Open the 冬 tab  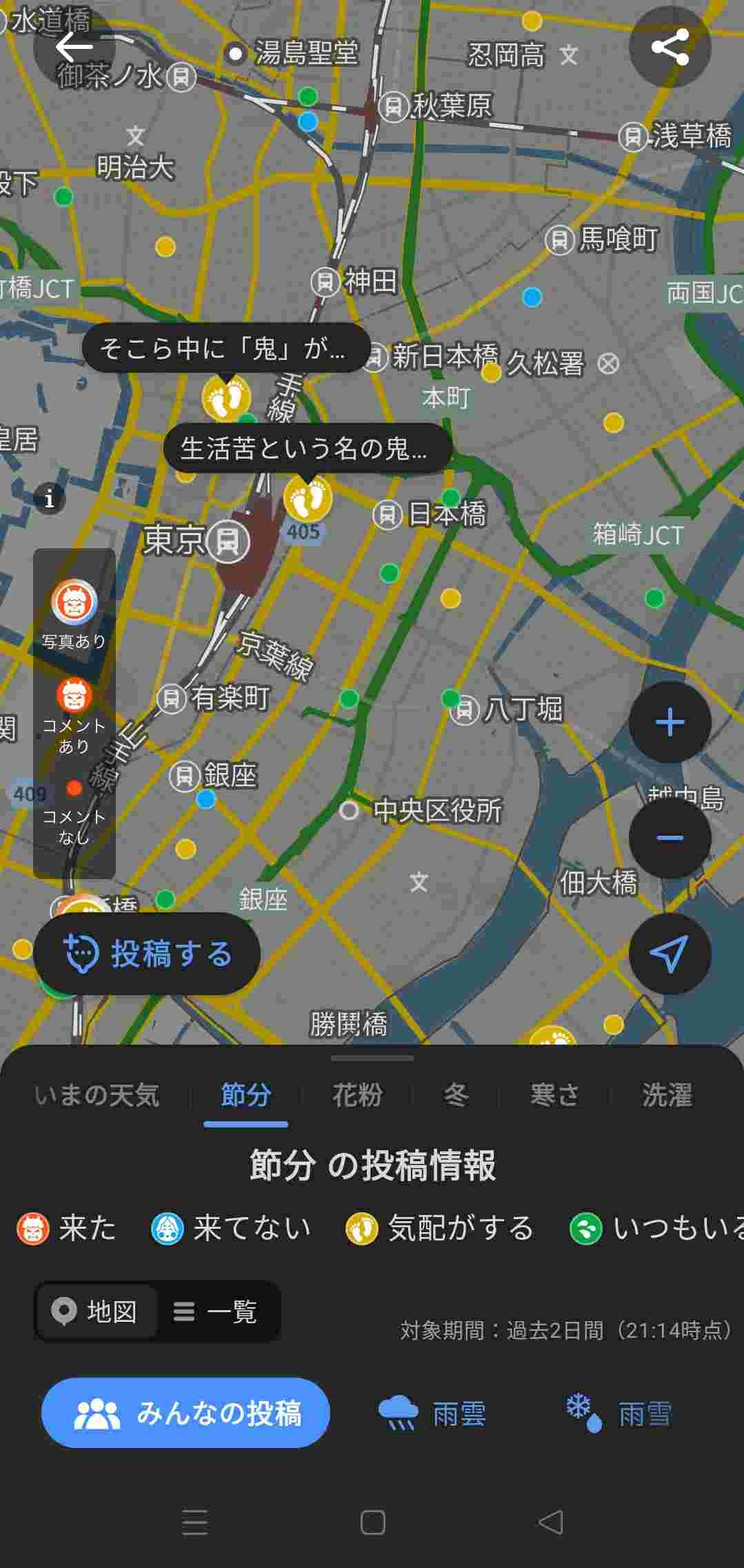[456, 1094]
